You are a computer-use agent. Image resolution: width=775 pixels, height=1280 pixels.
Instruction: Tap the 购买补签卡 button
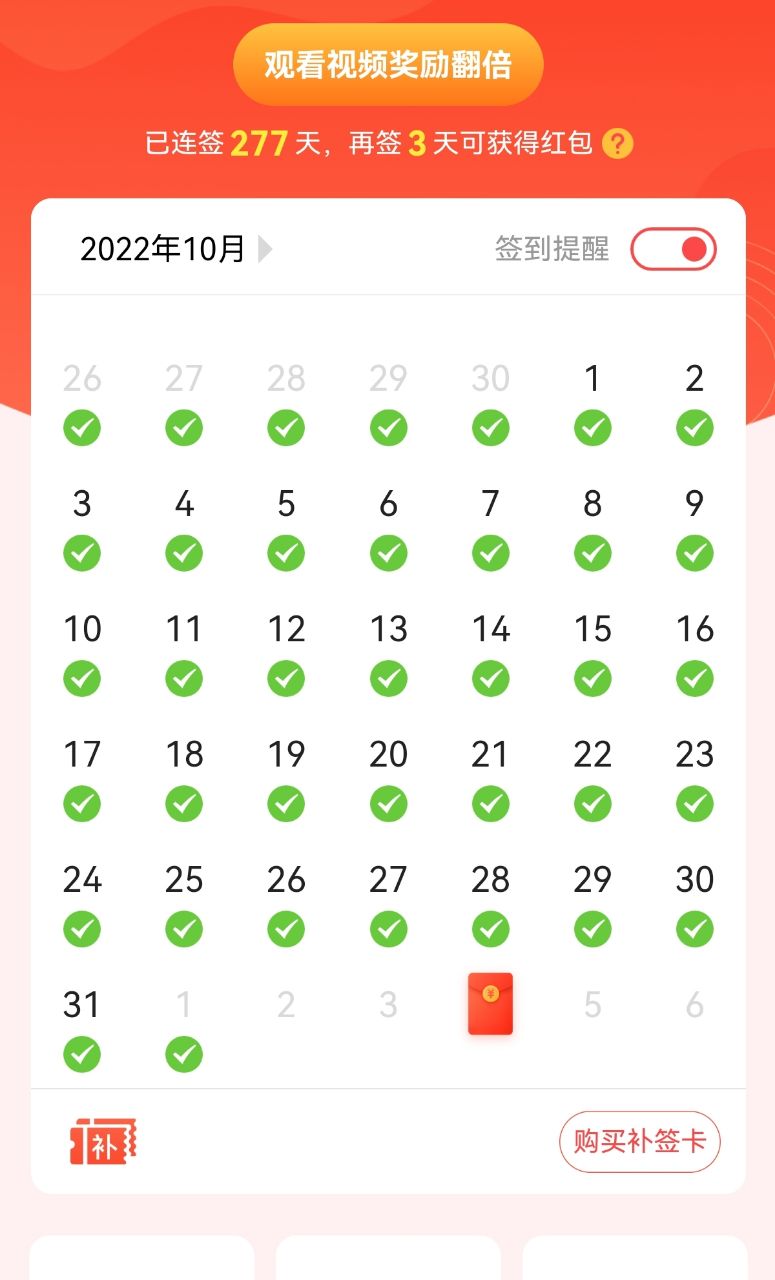click(x=639, y=1141)
